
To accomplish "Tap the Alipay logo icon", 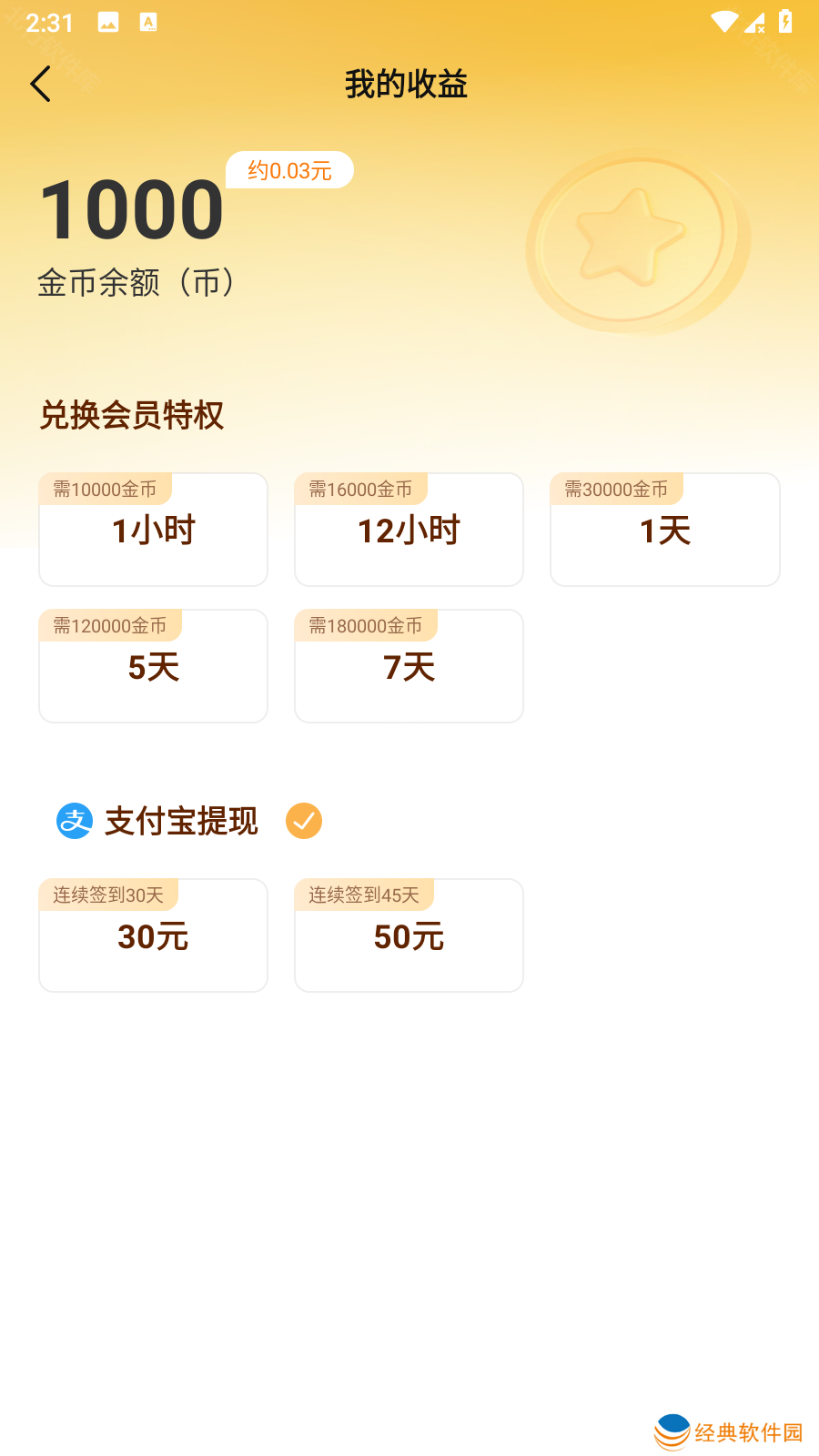I will point(74,821).
